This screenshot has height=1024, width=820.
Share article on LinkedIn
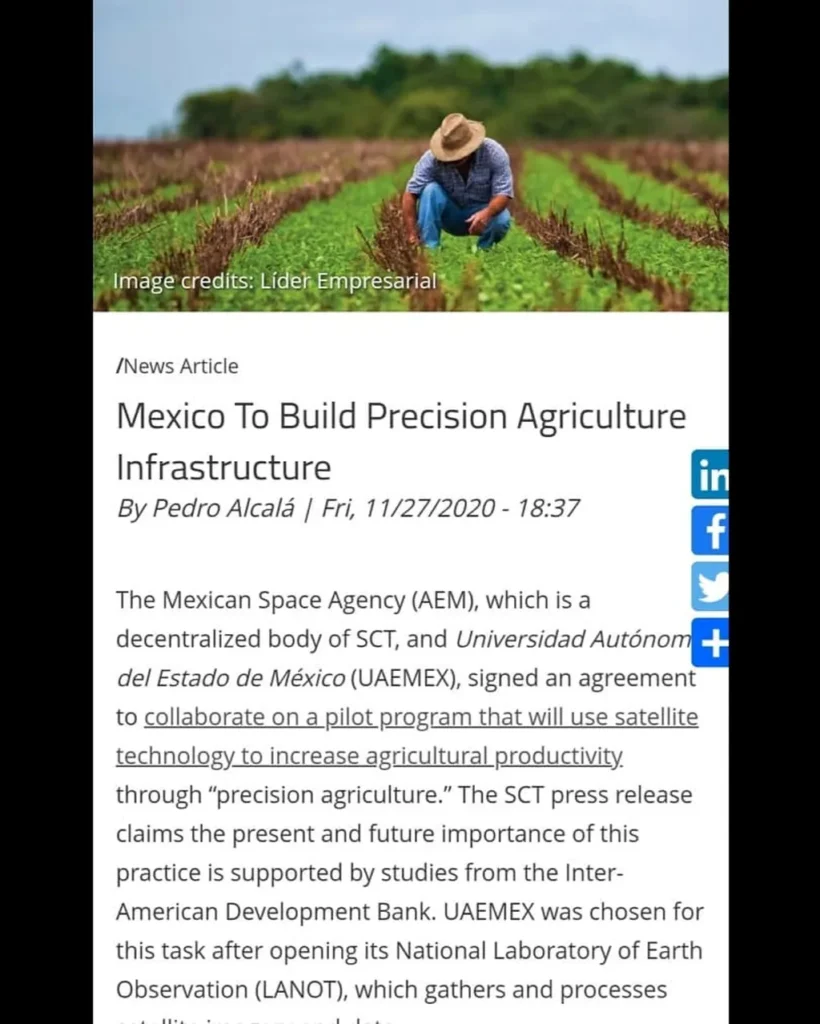coord(710,476)
